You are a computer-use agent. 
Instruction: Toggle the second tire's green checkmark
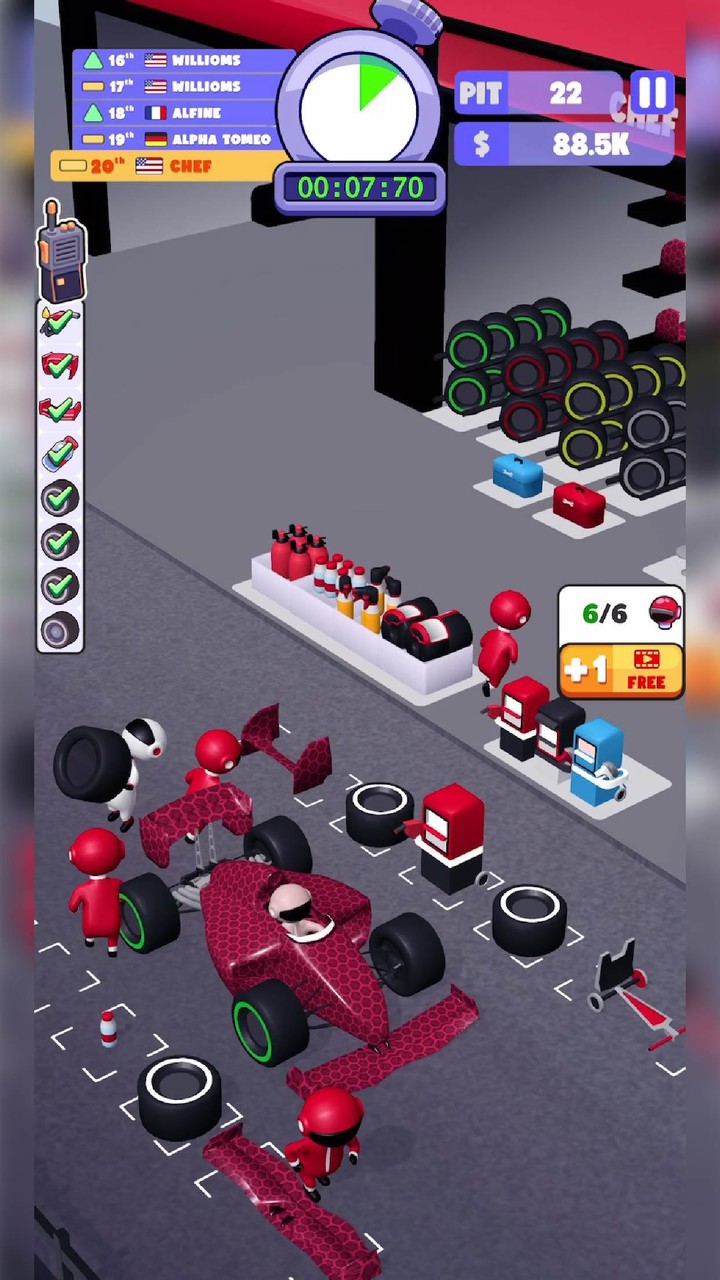click(x=60, y=540)
